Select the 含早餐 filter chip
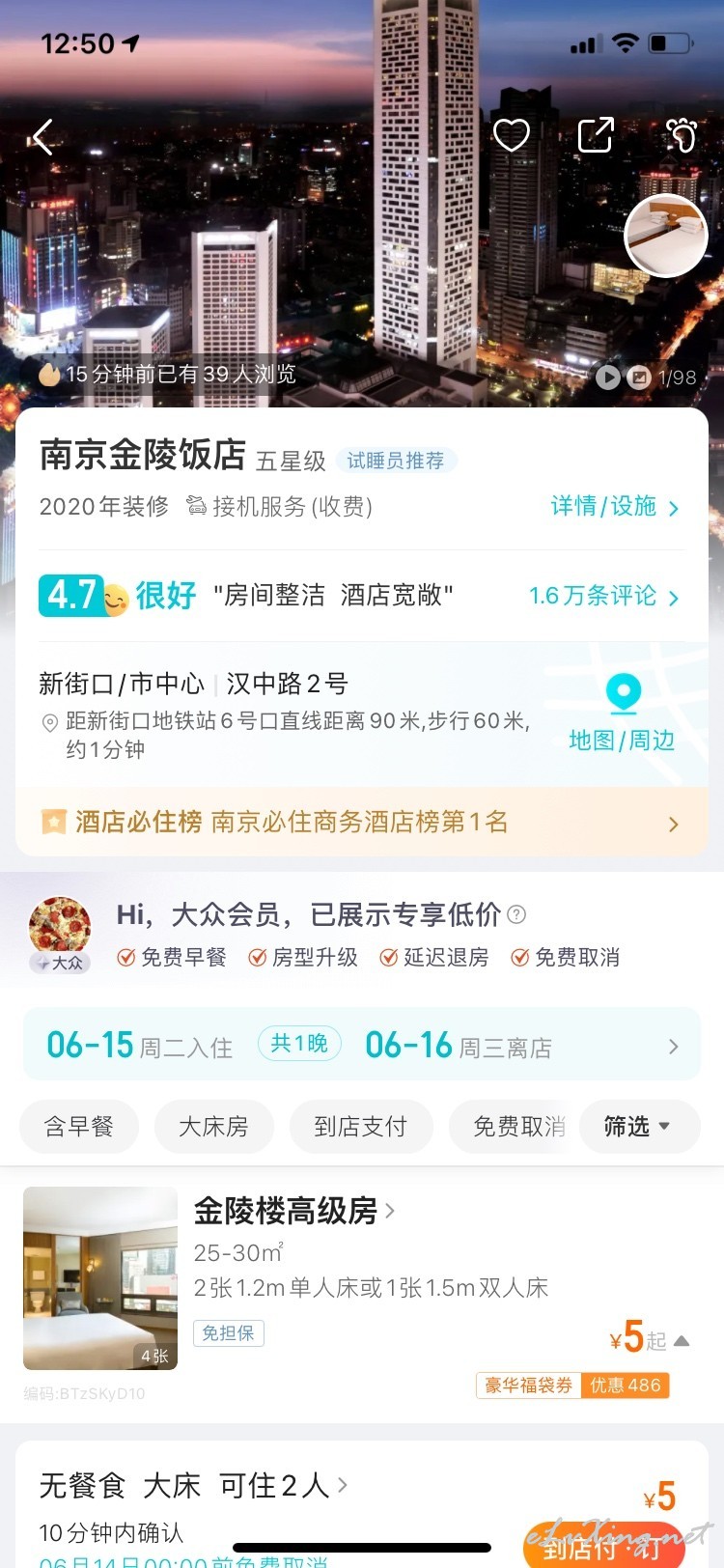The height and width of the screenshot is (1568, 724). [x=79, y=1127]
